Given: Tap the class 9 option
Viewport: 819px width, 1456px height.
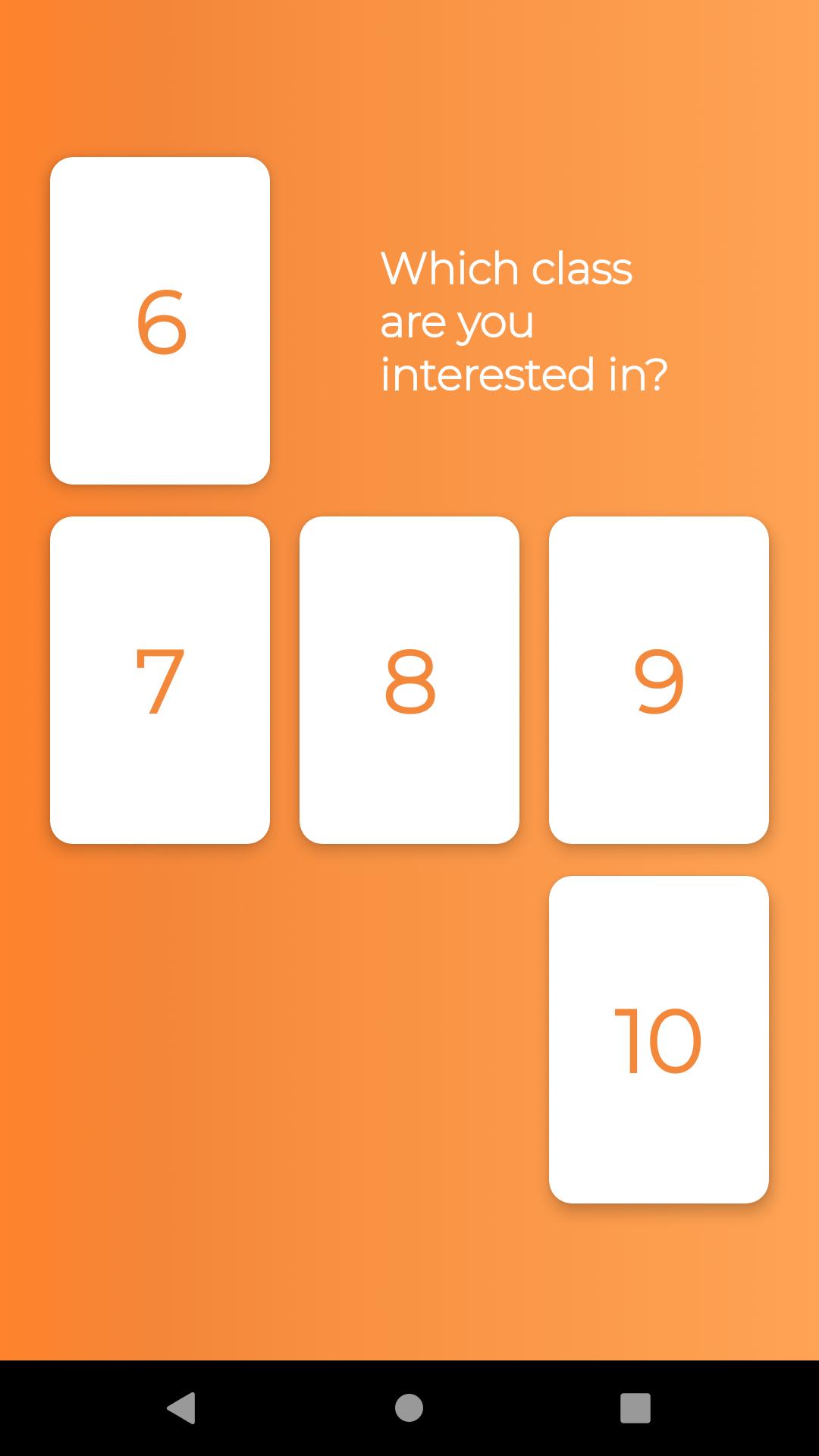Looking at the screenshot, I should (x=658, y=680).
